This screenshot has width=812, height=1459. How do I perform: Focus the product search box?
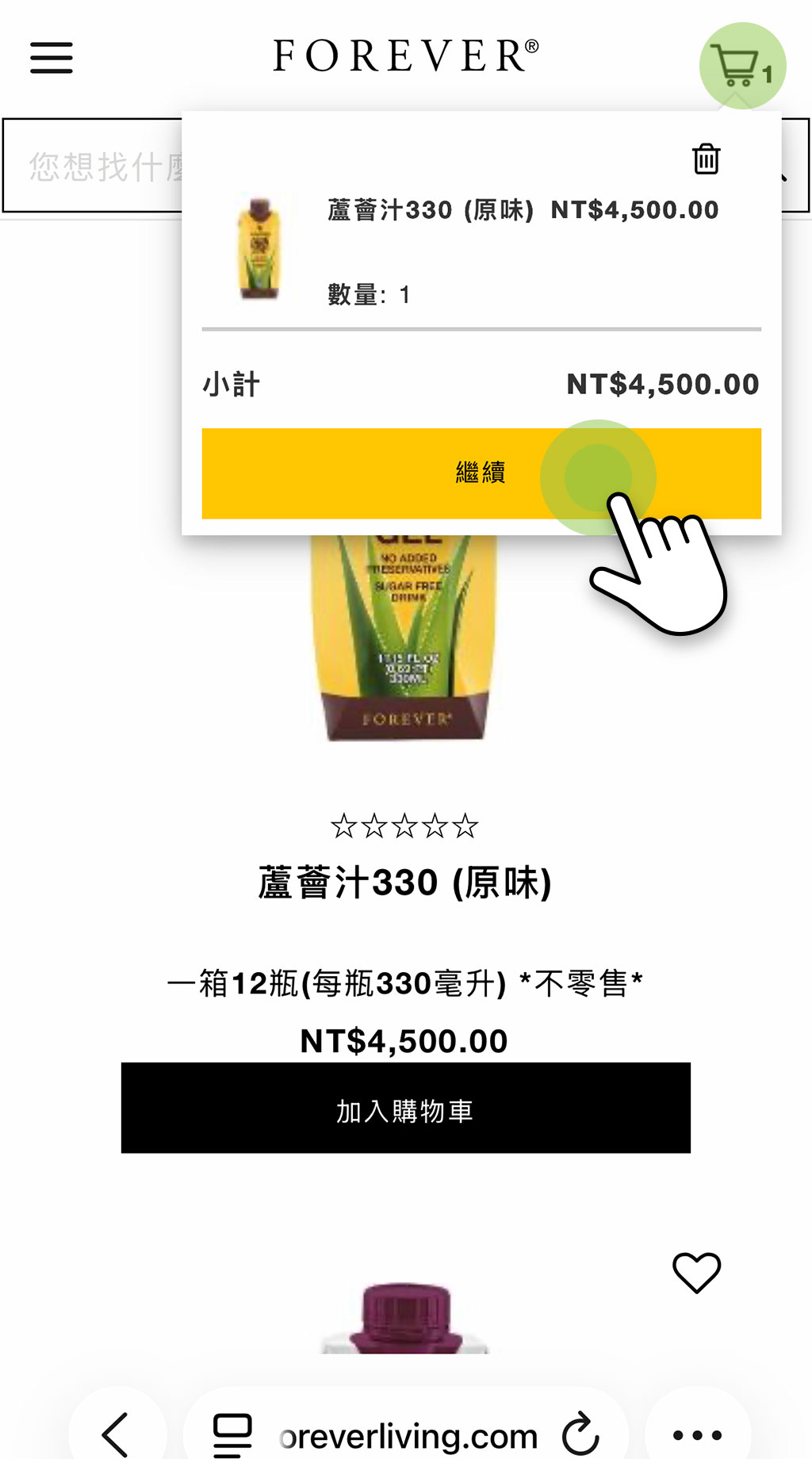(95, 166)
